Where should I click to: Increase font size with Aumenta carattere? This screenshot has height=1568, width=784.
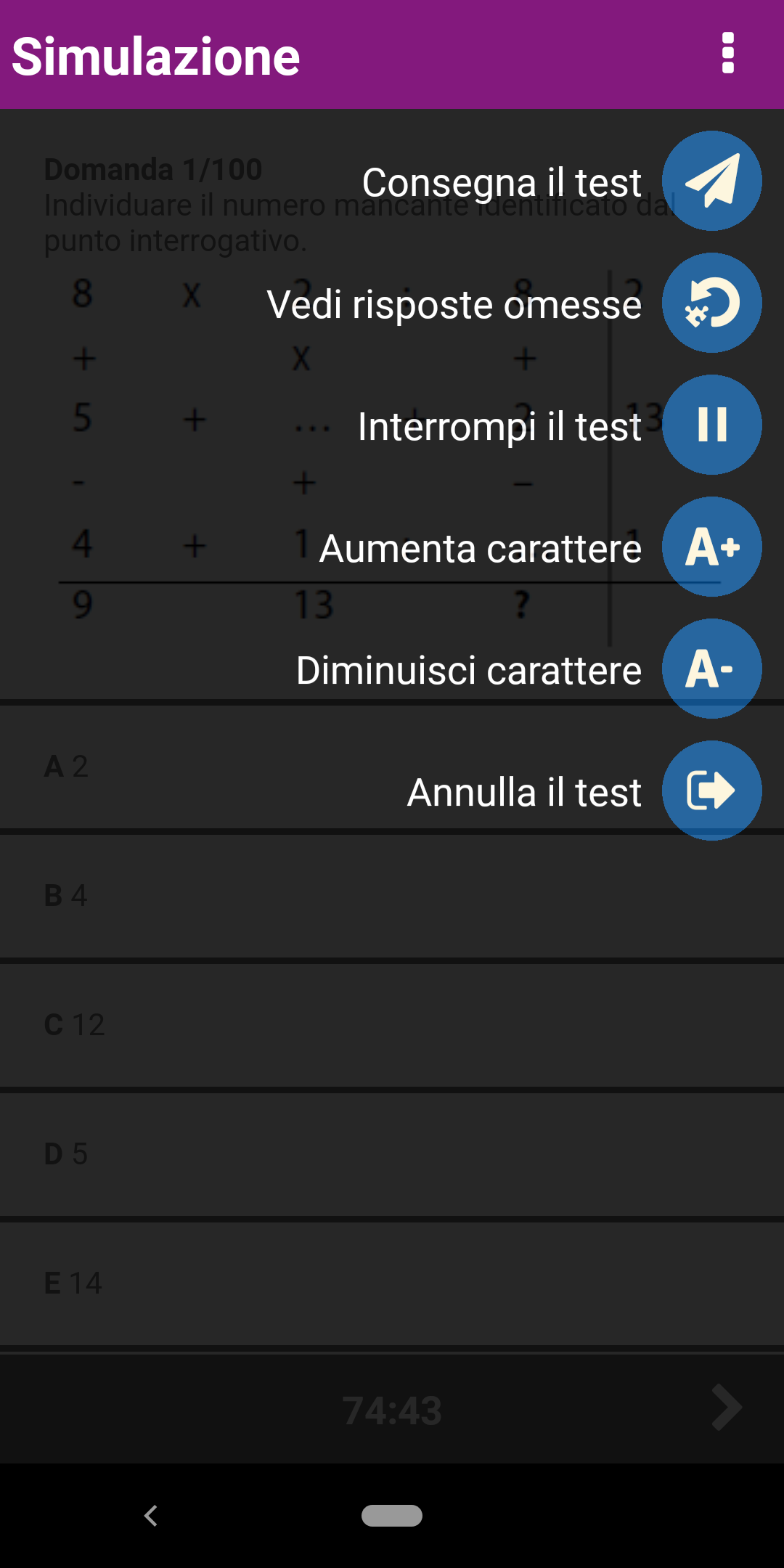pyautogui.click(x=711, y=547)
